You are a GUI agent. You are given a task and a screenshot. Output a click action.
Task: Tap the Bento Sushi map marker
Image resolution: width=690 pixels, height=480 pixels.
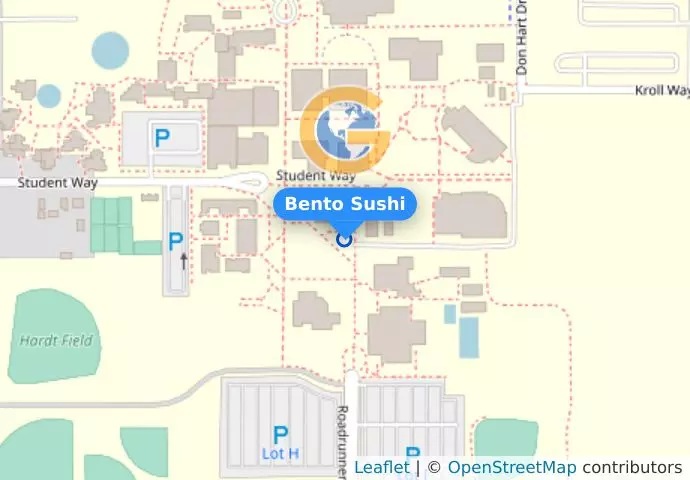[x=345, y=238]
